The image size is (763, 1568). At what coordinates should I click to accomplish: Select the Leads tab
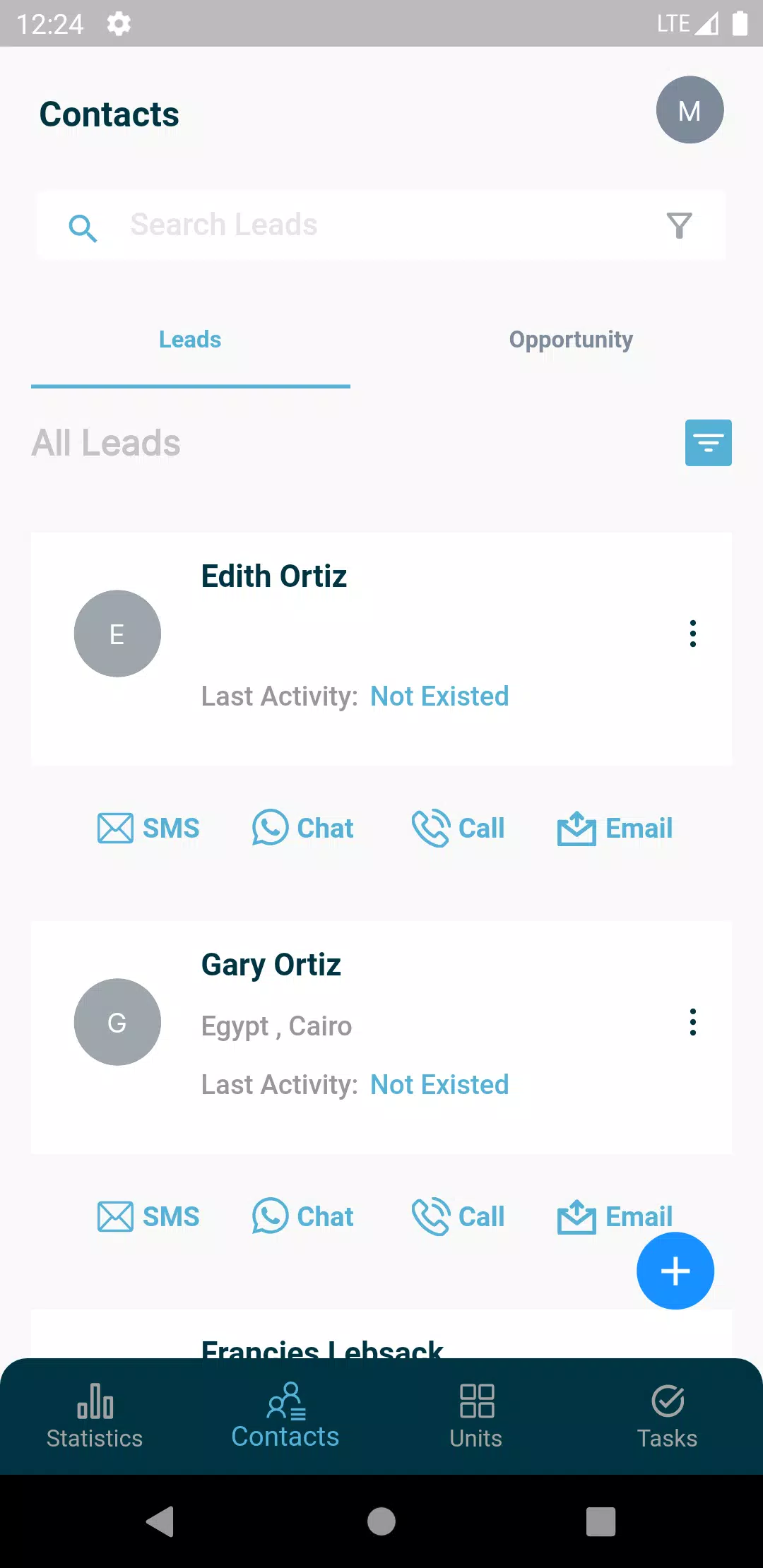(x=190, y=340)
